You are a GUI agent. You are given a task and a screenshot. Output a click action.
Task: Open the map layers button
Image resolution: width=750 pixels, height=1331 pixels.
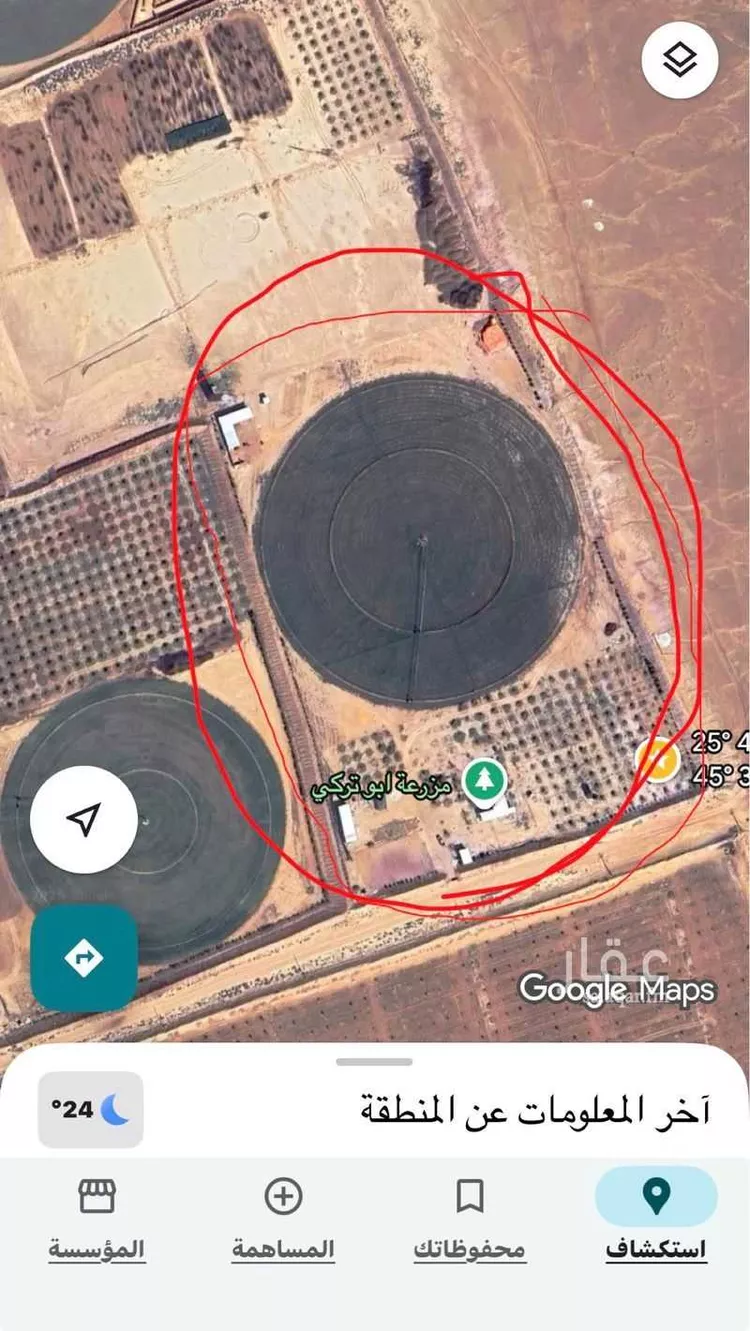coord(680,60)
